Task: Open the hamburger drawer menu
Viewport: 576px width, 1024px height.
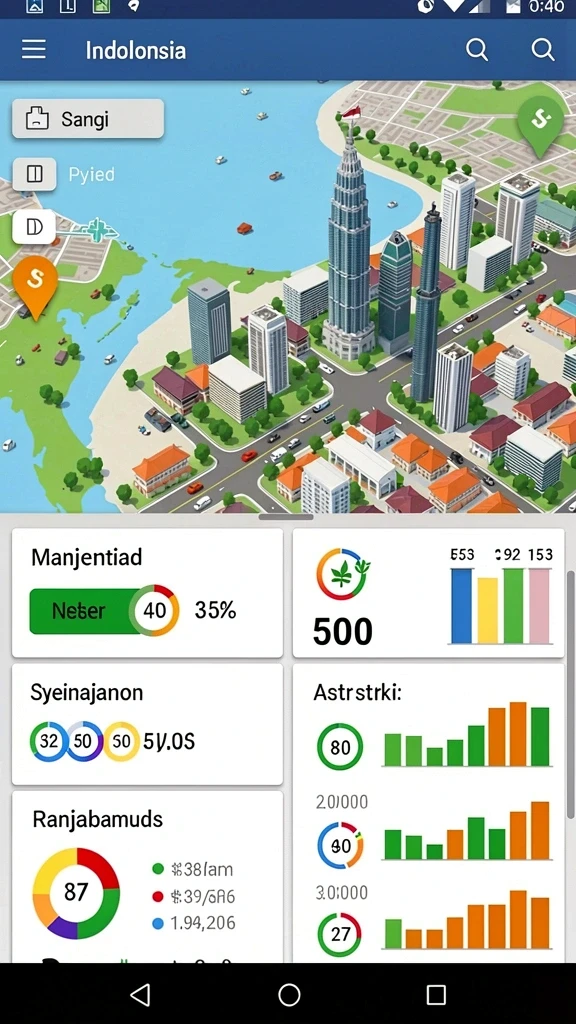Action: 34,50
